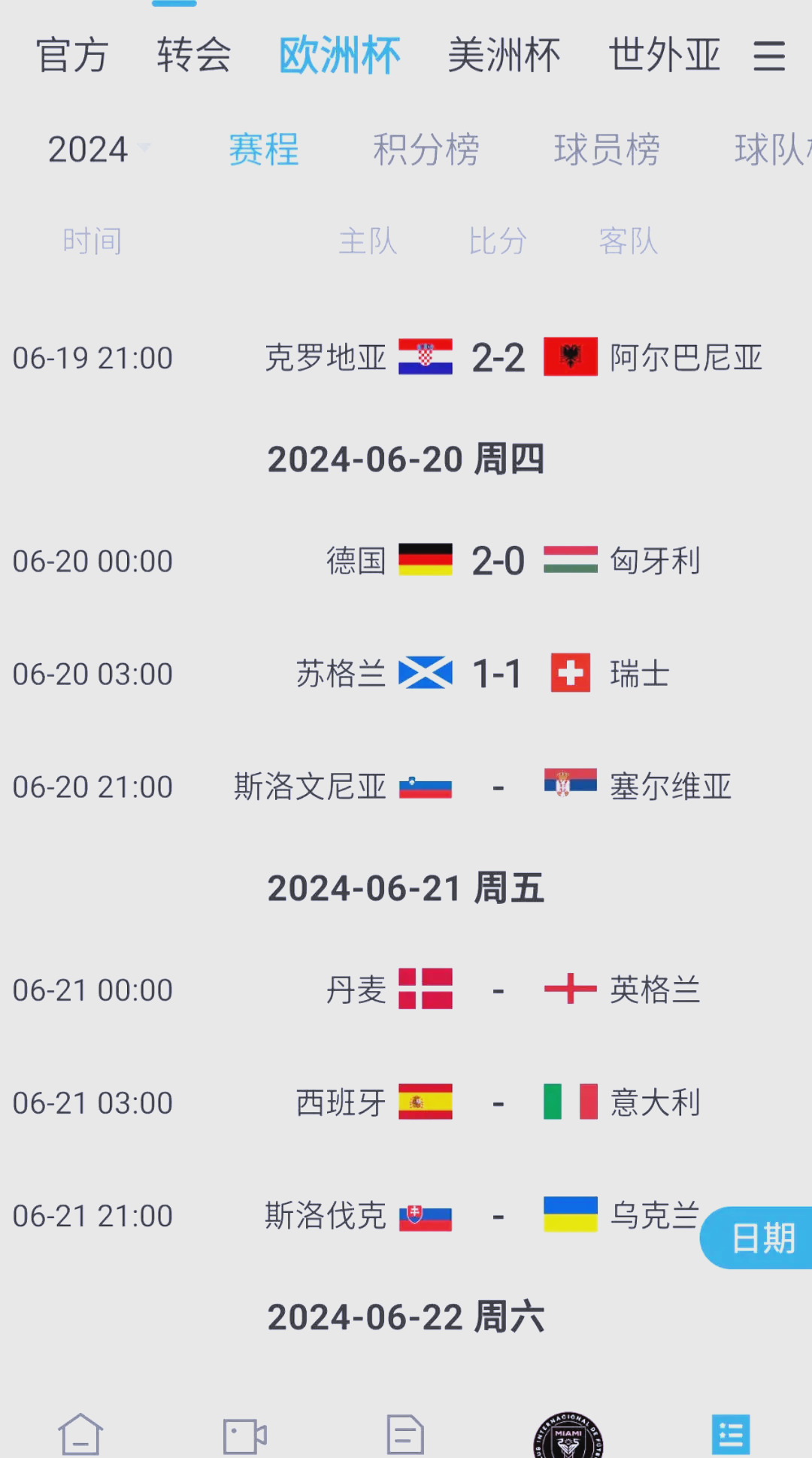The height and width of the screenshot is (1458, 812).
Task: View the 西班牙 vs 意大利 fixture
Action: pos(498,1103)
